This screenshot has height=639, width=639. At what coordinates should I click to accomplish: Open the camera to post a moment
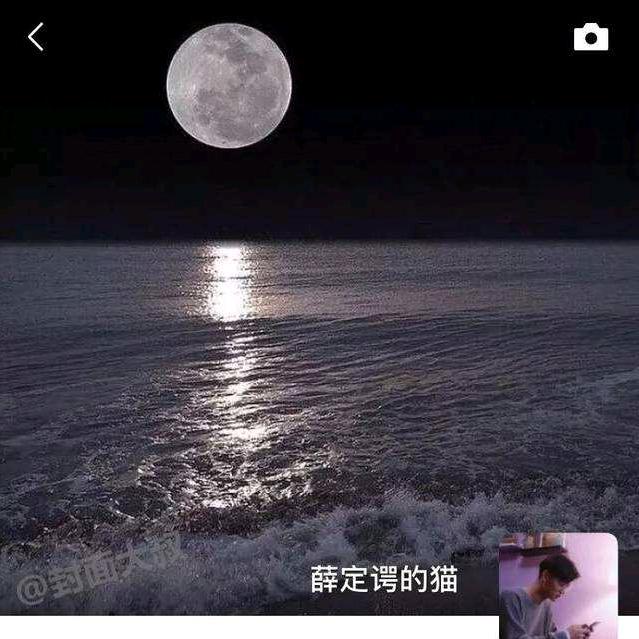tap(591, 38)
